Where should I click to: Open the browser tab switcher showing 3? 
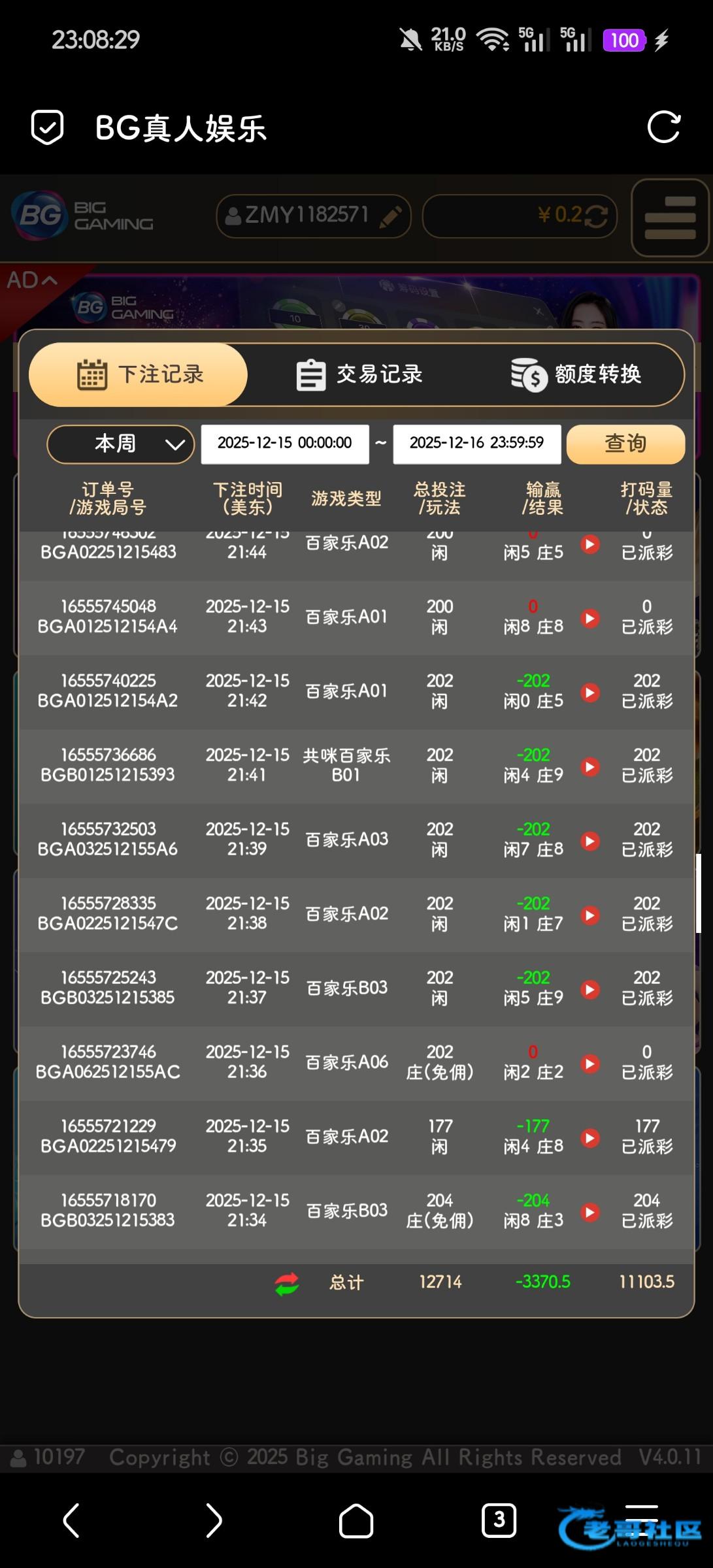pos(499,1520)
